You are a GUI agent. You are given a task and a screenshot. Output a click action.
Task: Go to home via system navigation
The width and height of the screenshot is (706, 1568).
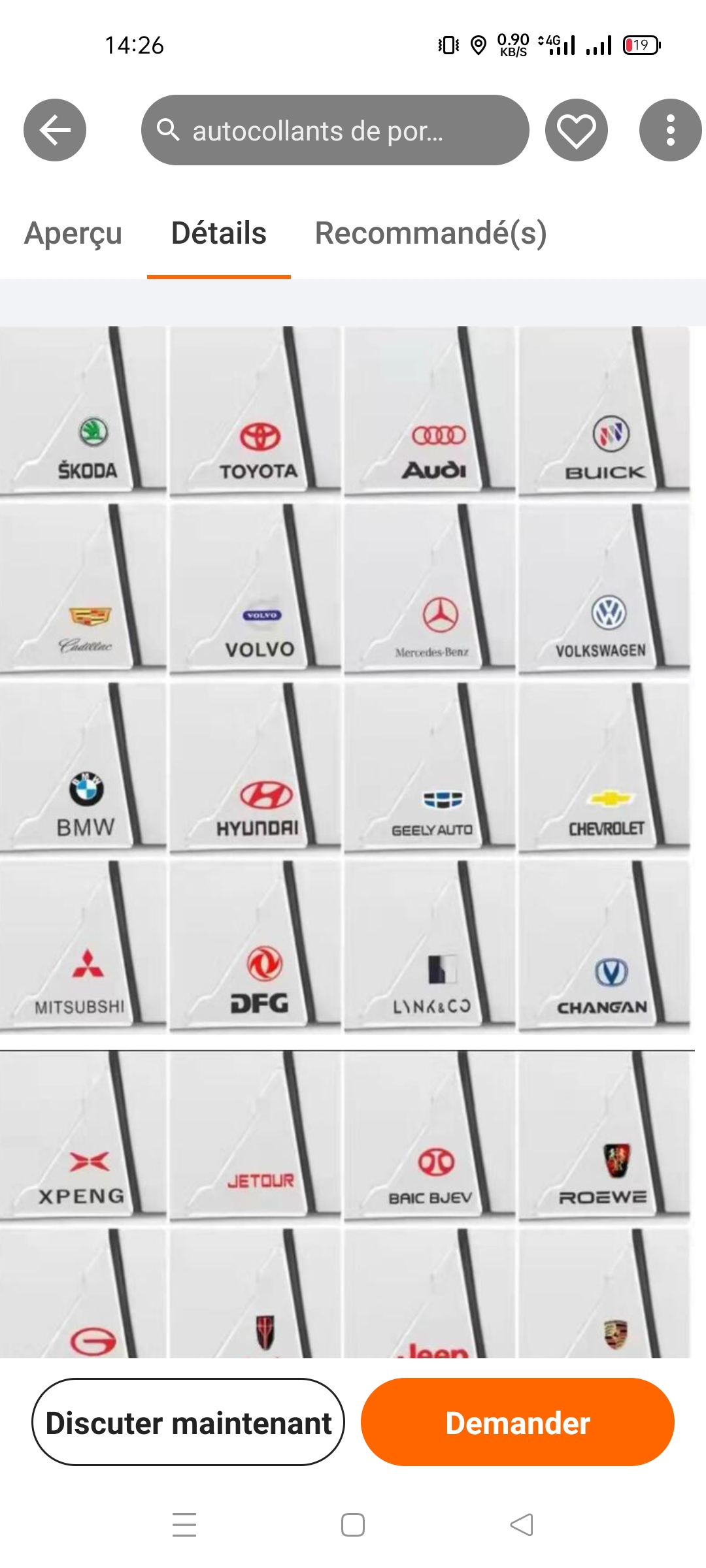pyautogui.click(x=353, y=1525)
